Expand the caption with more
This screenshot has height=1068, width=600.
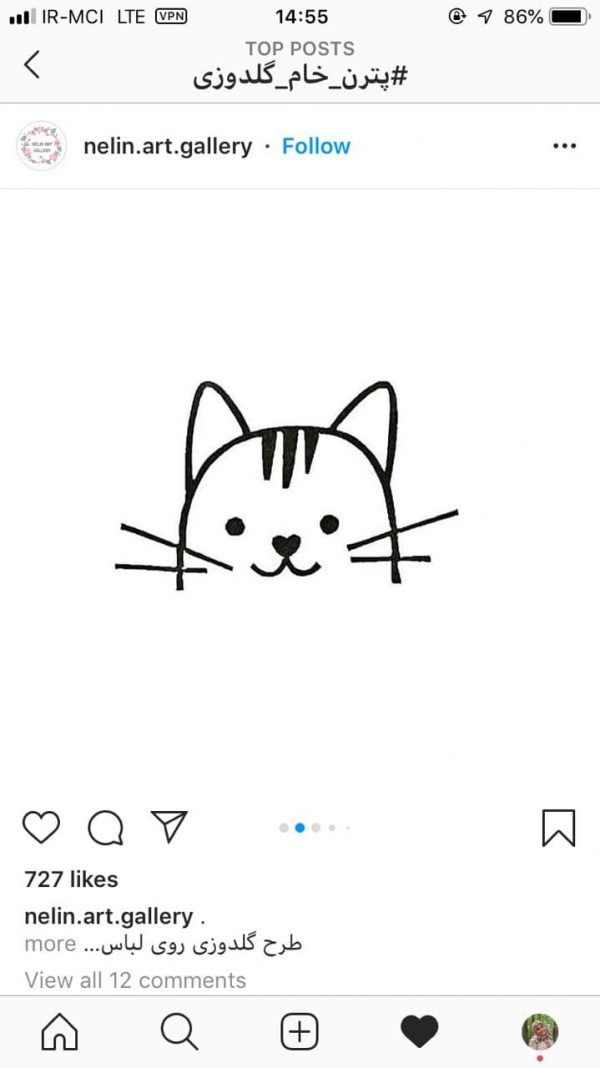point(50,944)
